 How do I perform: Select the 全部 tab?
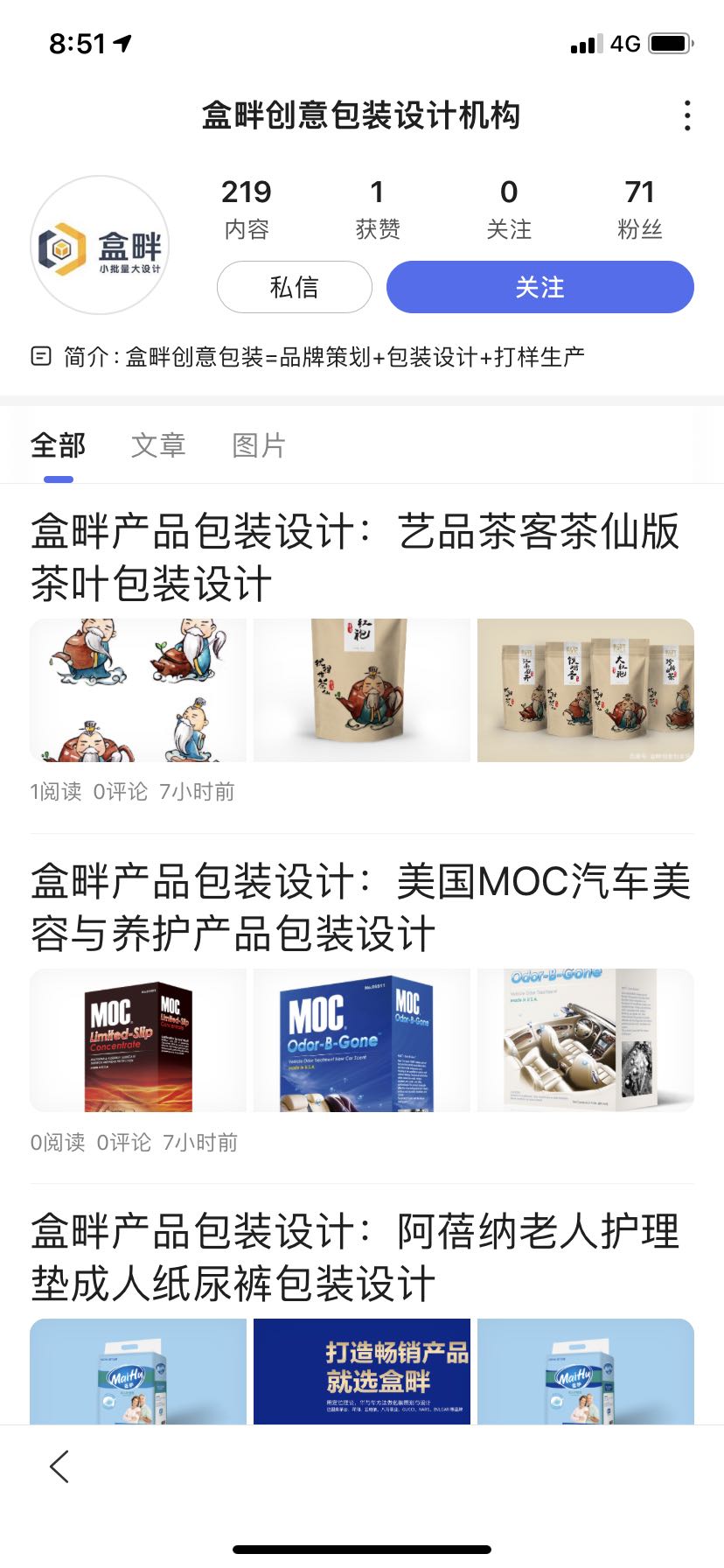[58, 445]
